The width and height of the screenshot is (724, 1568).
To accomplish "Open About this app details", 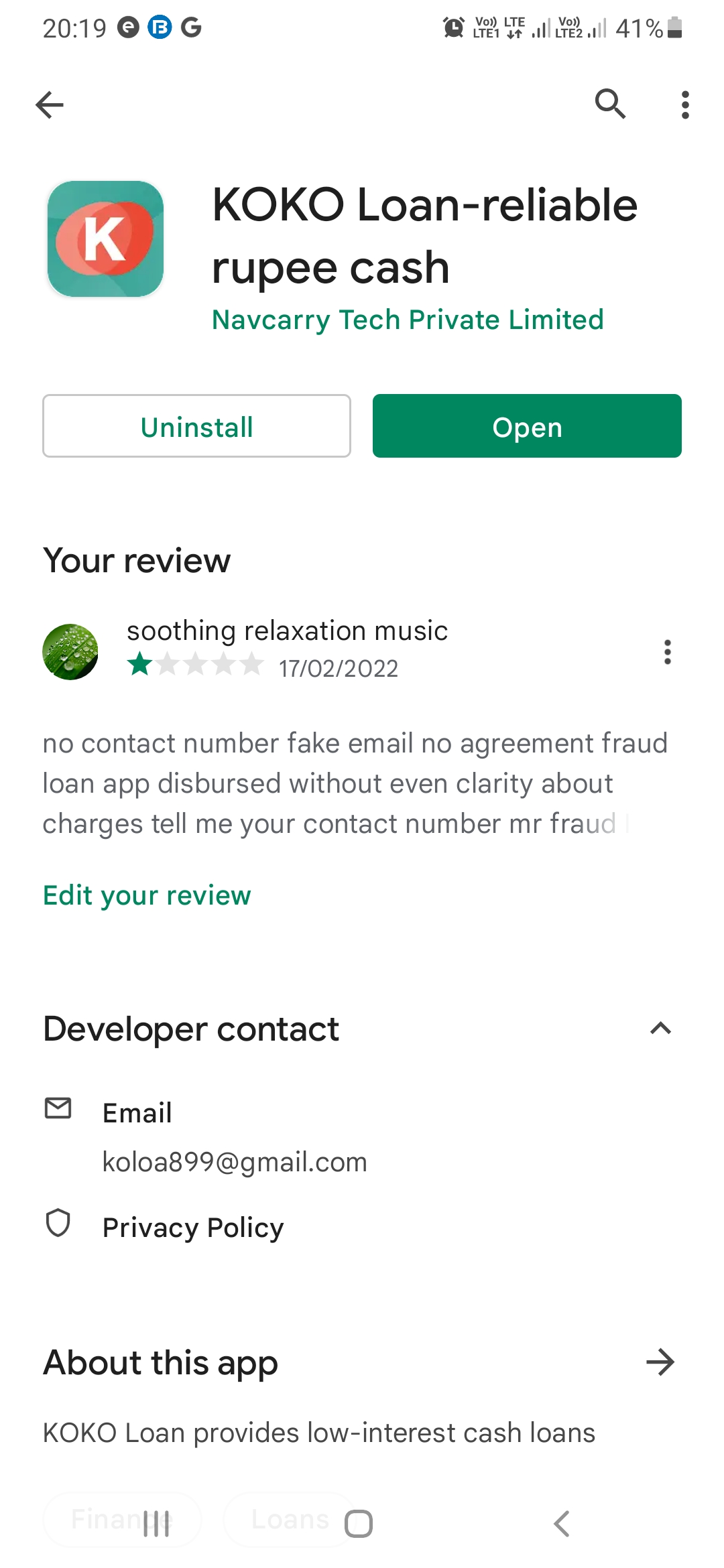I will point(660,1362).
